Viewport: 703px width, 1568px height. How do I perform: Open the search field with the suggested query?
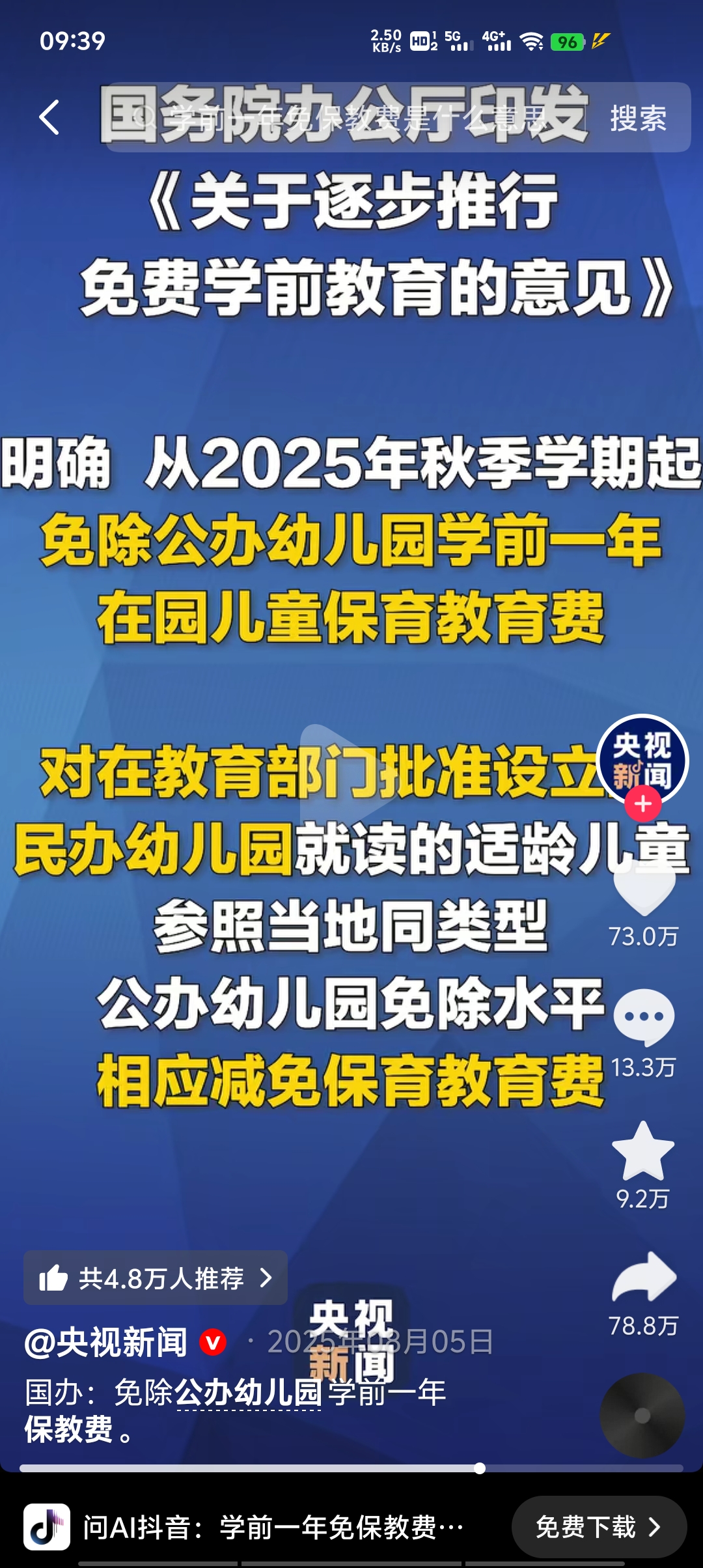click(x=351, y=118)
